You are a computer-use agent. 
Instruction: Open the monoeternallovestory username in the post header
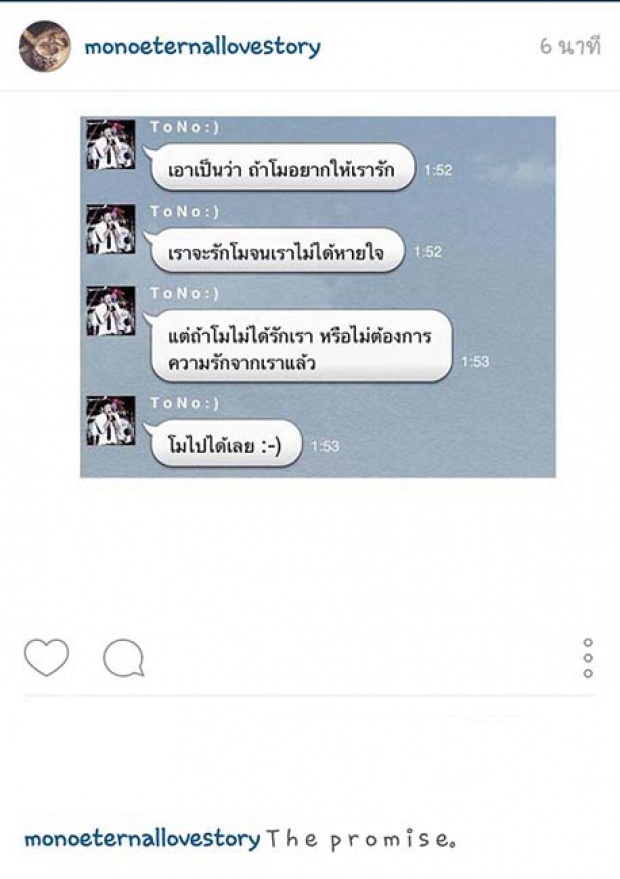202,47
